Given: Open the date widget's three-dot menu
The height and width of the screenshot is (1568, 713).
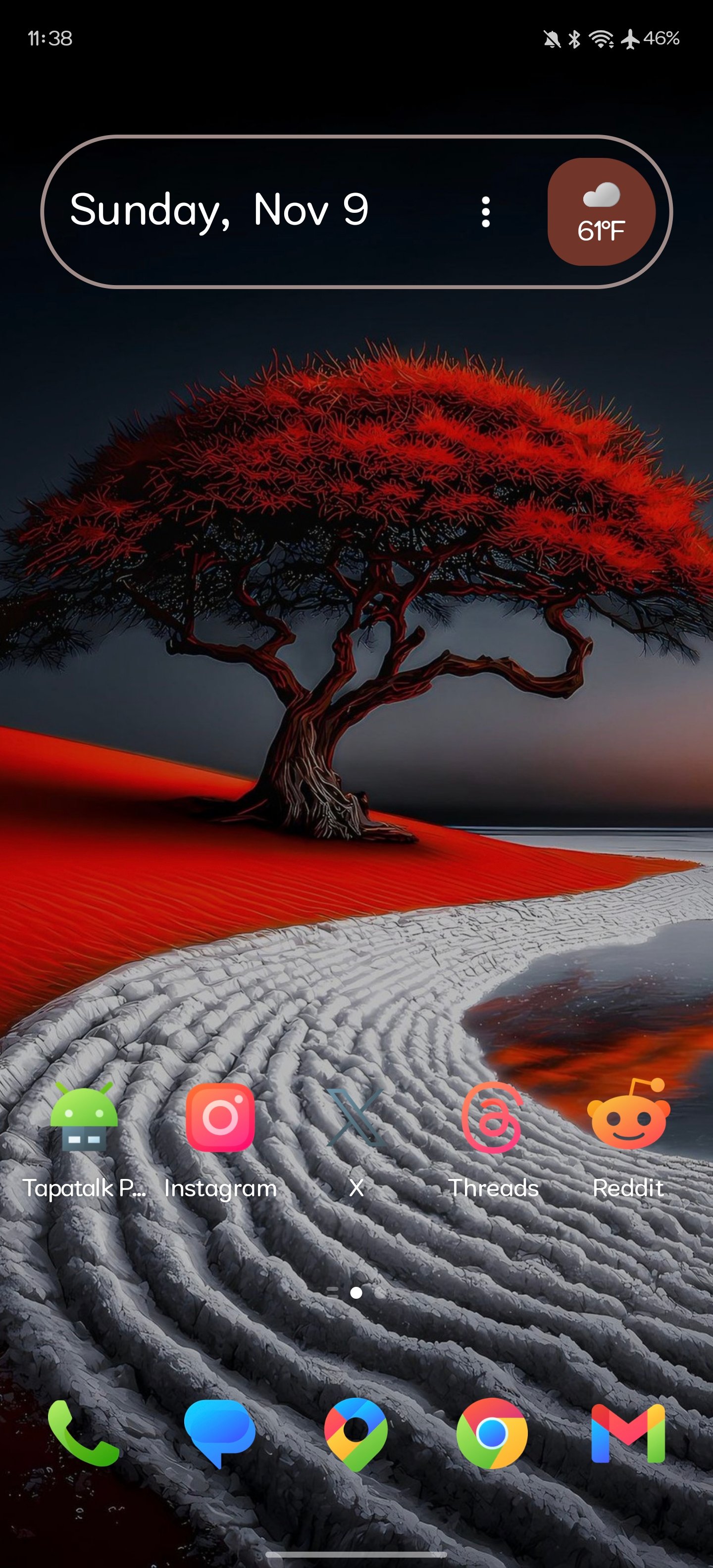Looking at the screenshot, I should click(485, 212).
